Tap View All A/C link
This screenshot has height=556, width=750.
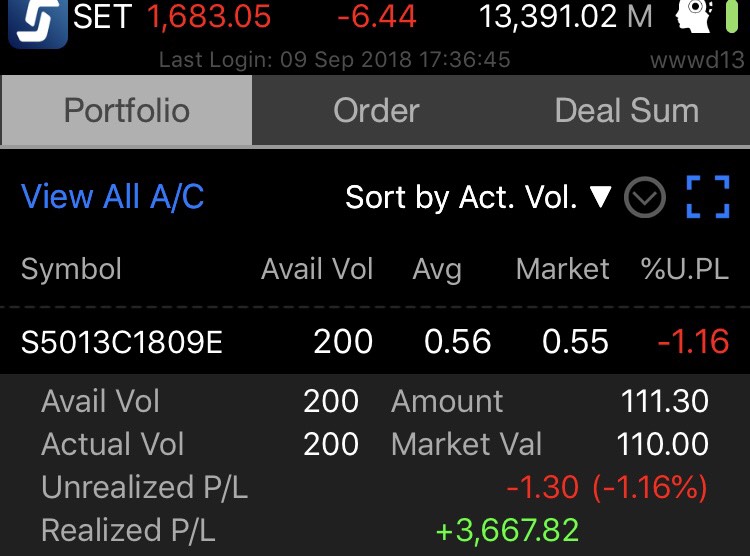click(x=112, y=197)
